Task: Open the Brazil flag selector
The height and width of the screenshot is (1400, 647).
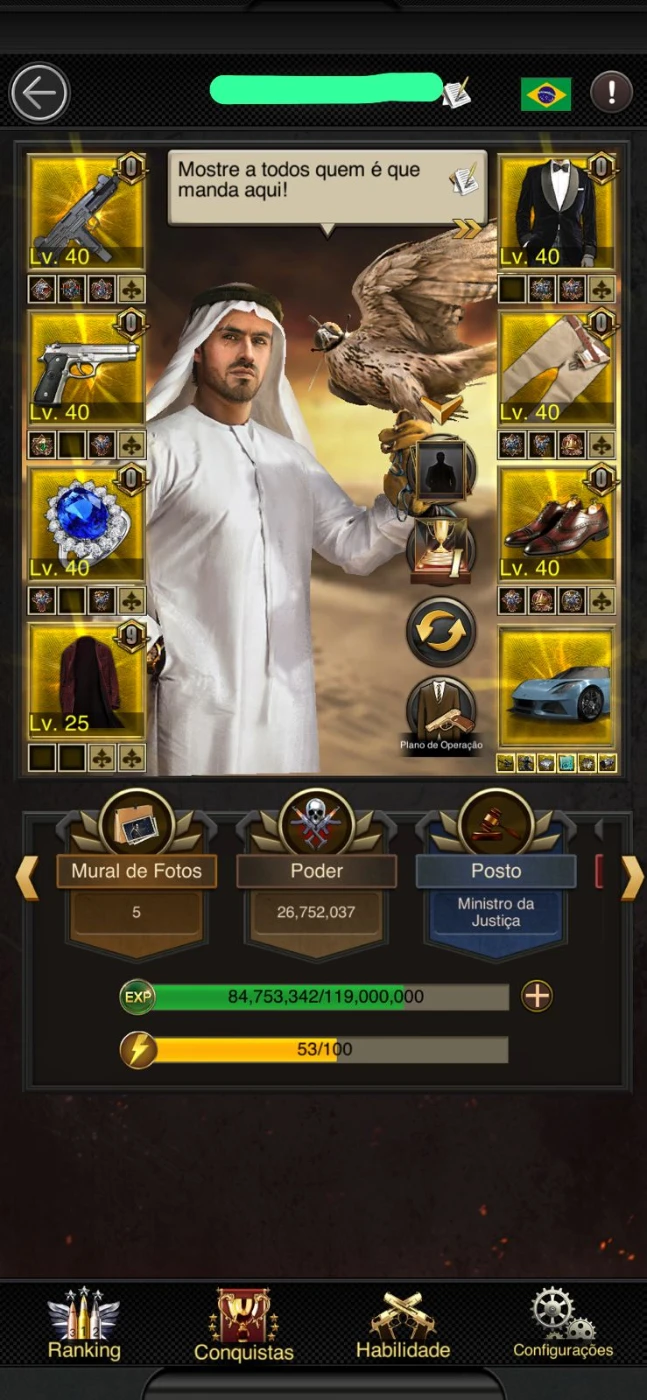Action: tap(545, 94)
